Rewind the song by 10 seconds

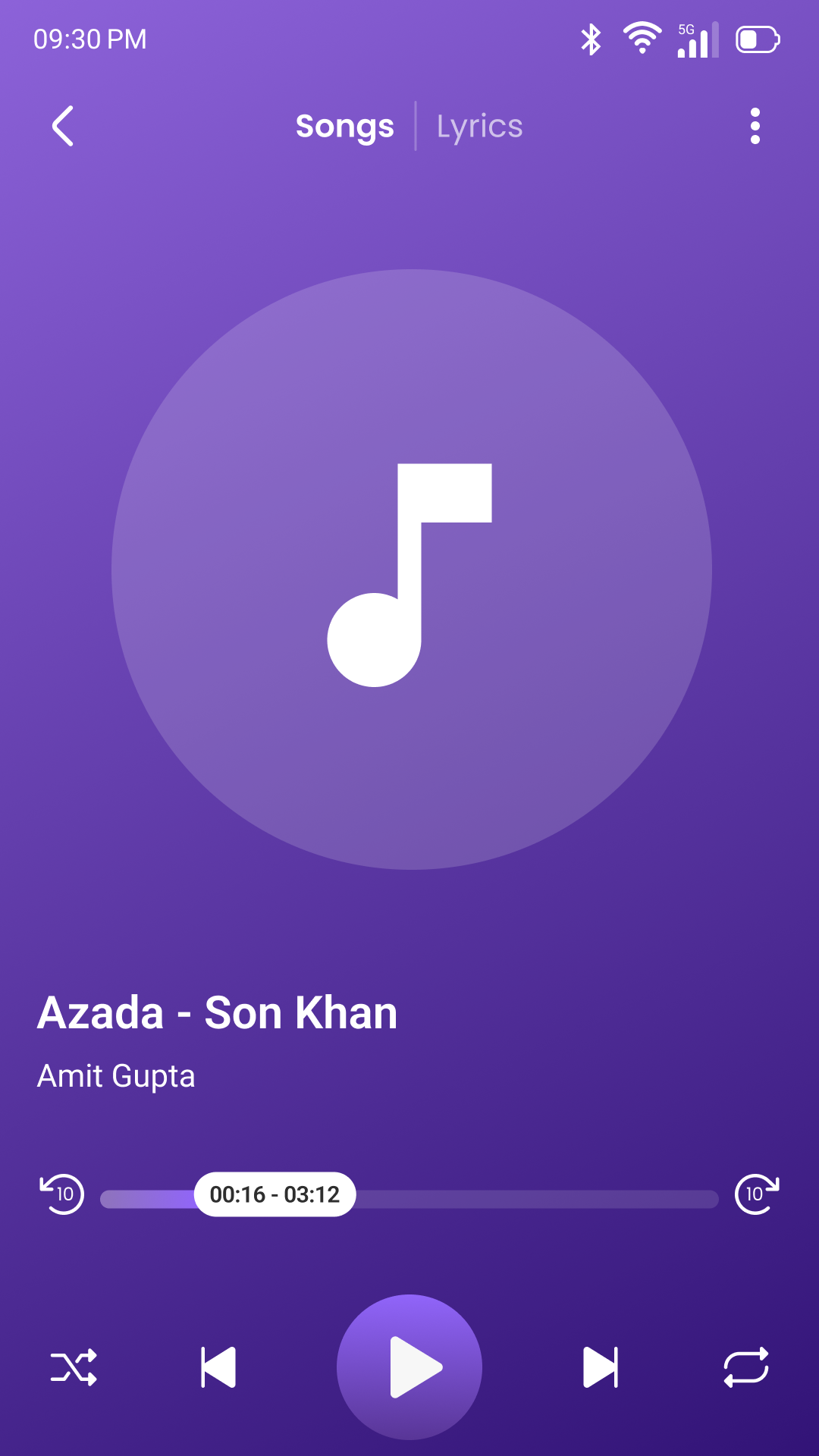tap(62, 1194)
